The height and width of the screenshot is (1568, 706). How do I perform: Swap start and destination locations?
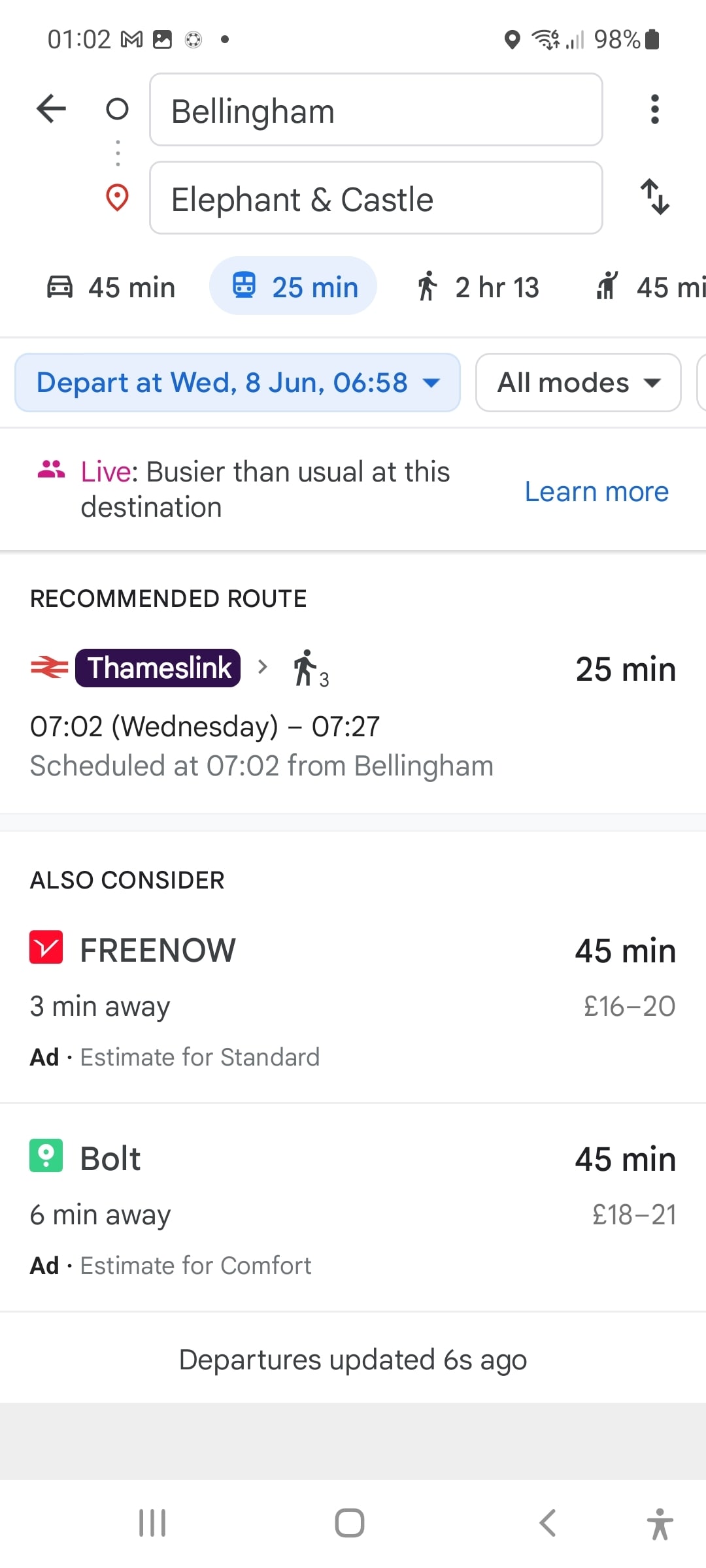pos(654,197)
